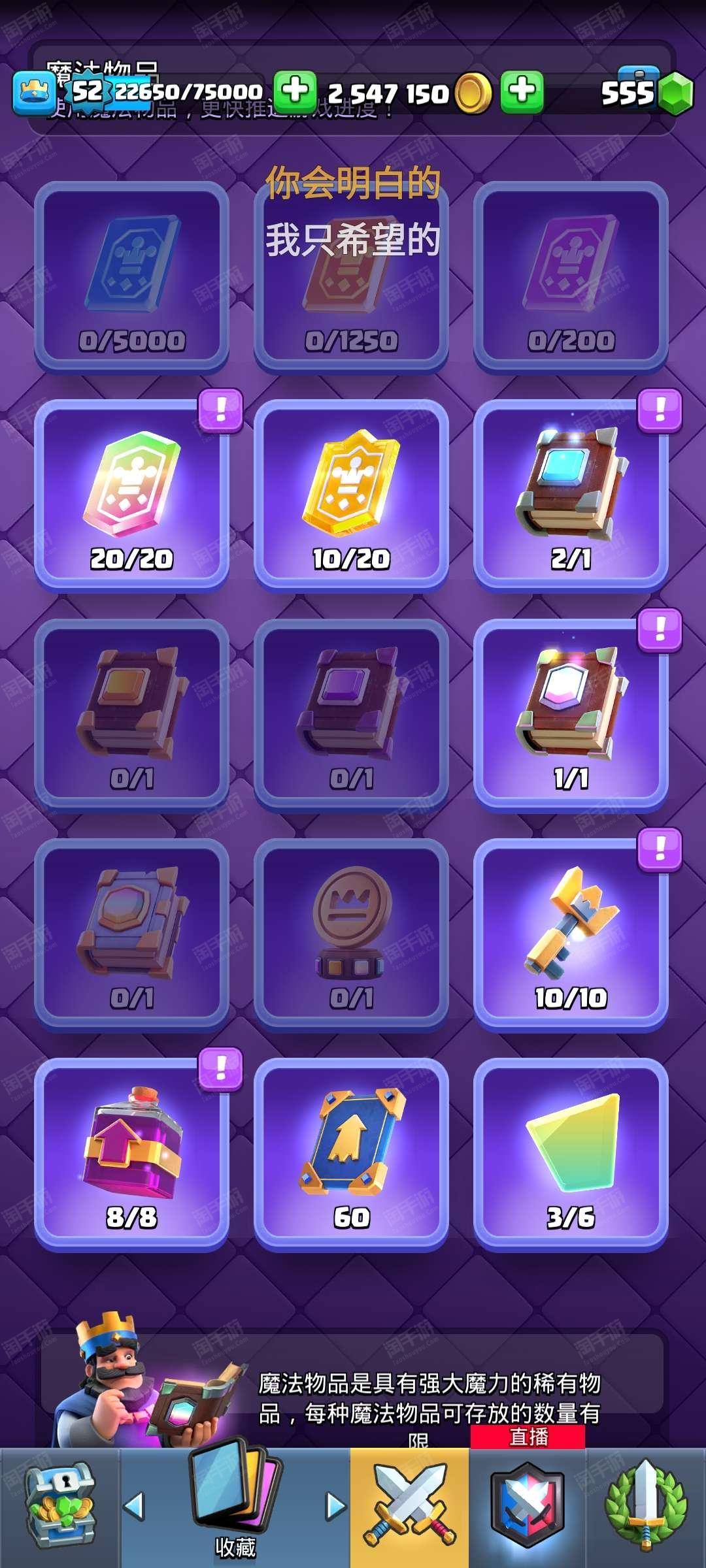
Task: Select the green shard tile 3/6
Action: (571, 1154)
